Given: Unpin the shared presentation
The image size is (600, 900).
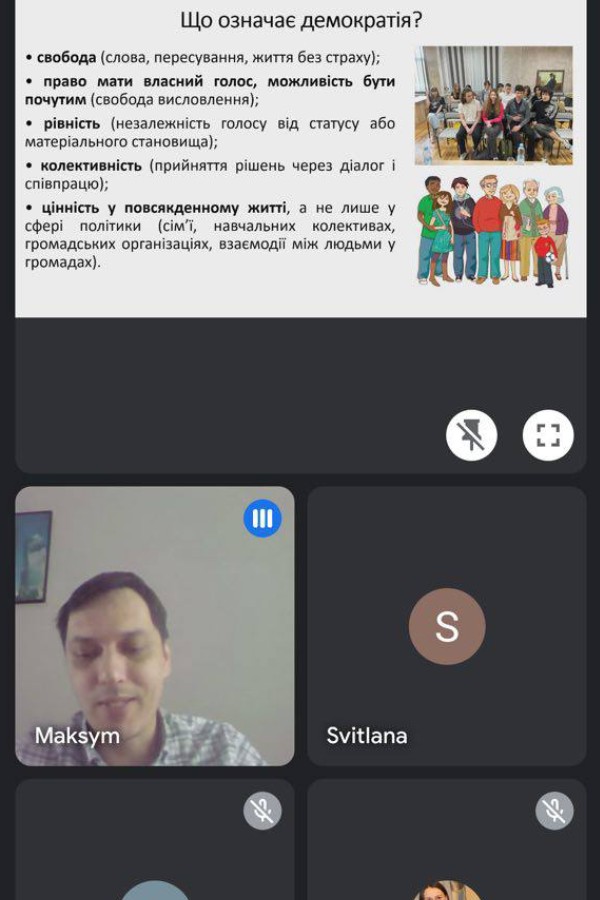Looking at the screenshot, I should point(471,435).
